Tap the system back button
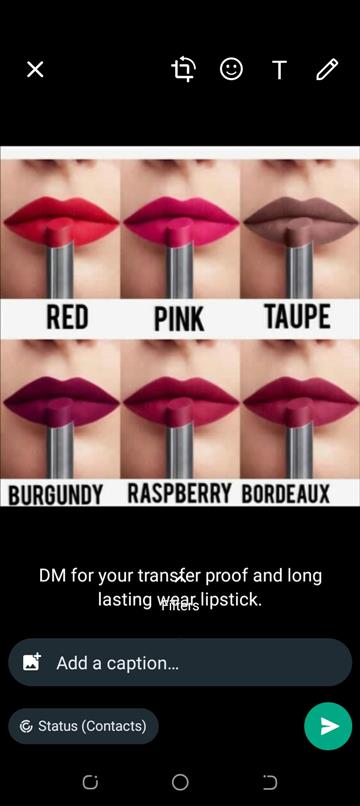 coord(270,782)
